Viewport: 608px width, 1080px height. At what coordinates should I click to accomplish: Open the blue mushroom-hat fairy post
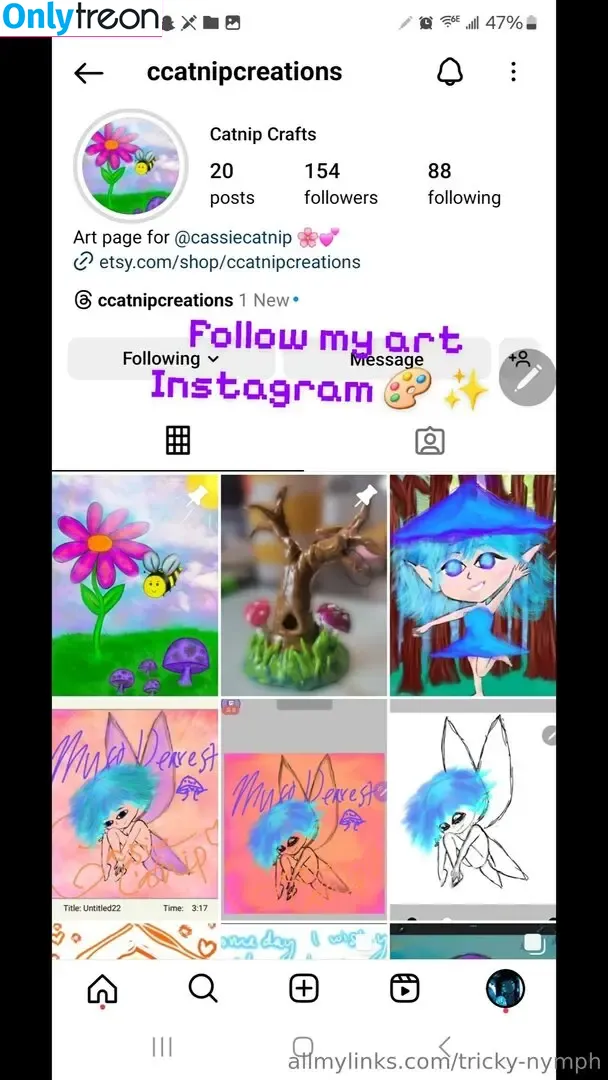[x=472, y=586]
